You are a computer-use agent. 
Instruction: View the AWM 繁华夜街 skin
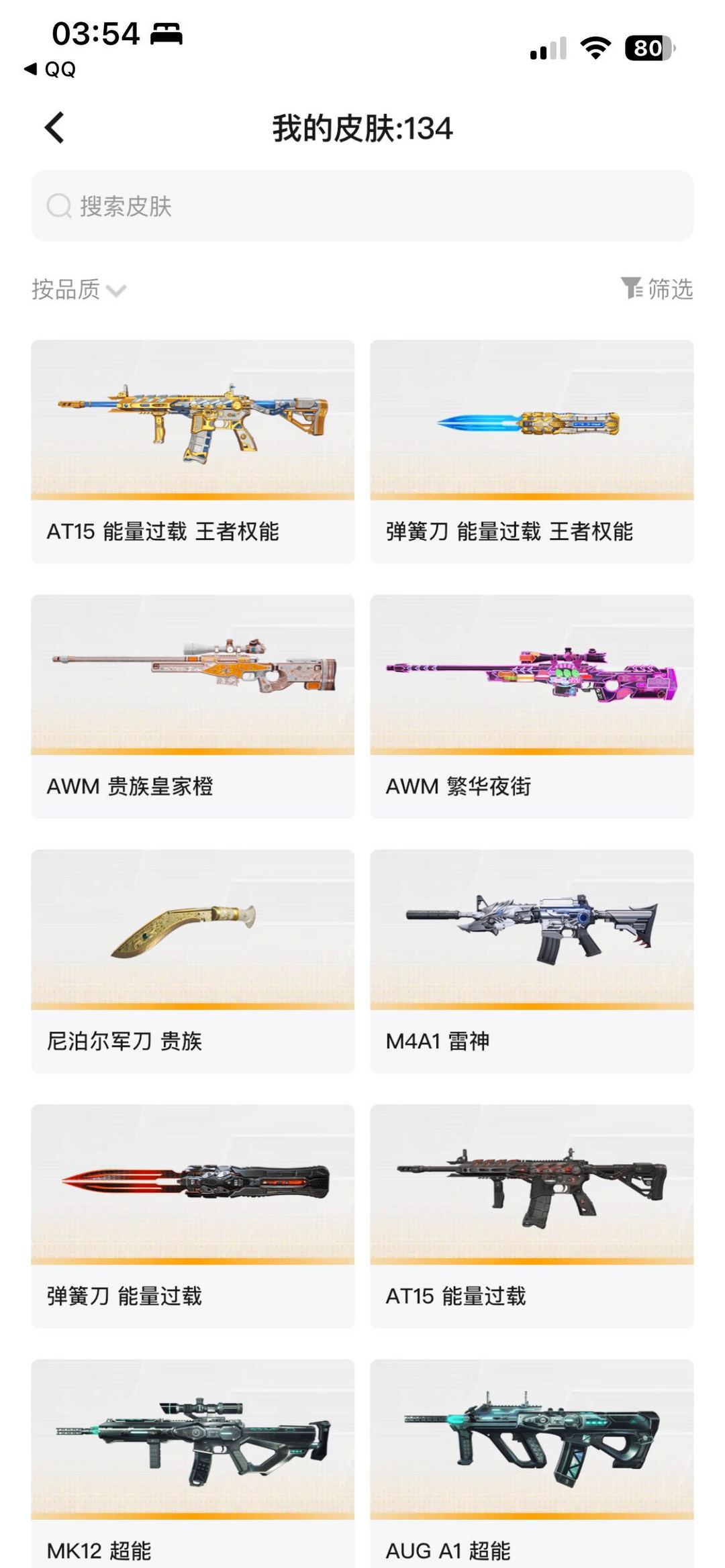tap(532, 707)
